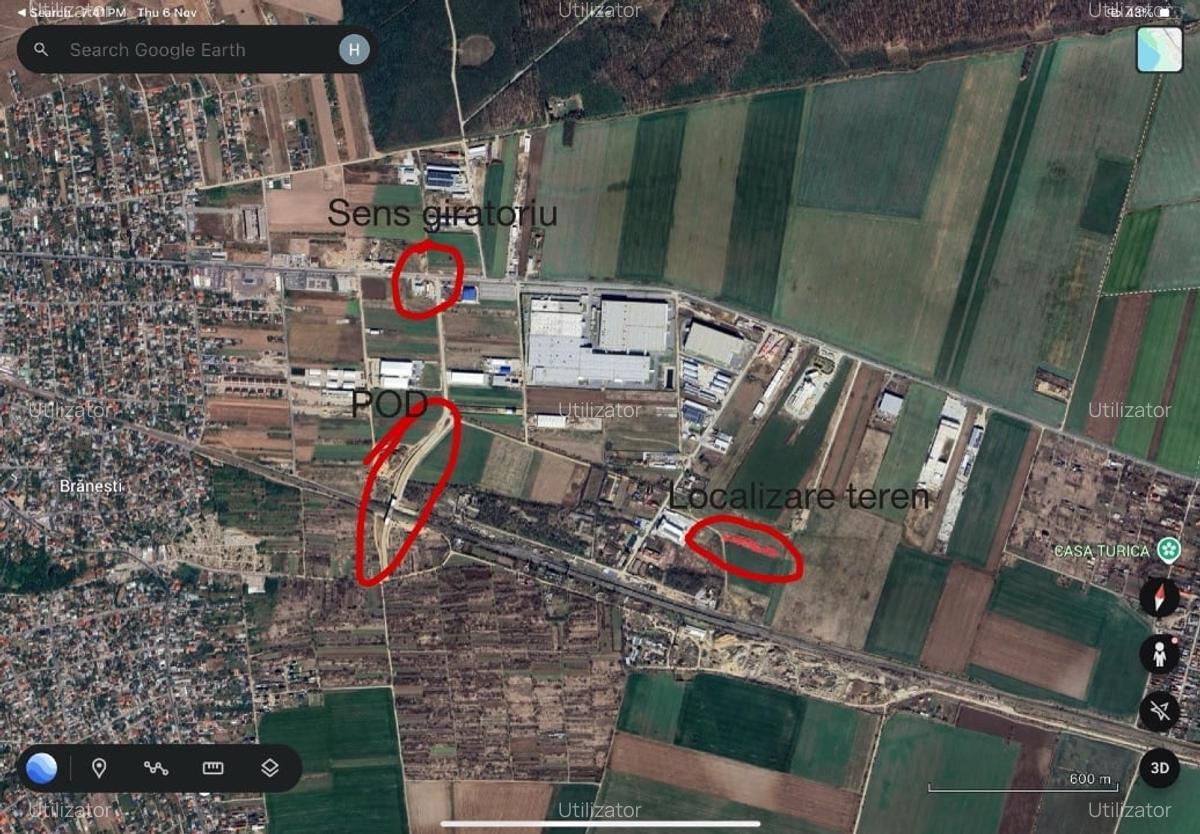Add a placemark with the pin tool

(x=99, y=768)
